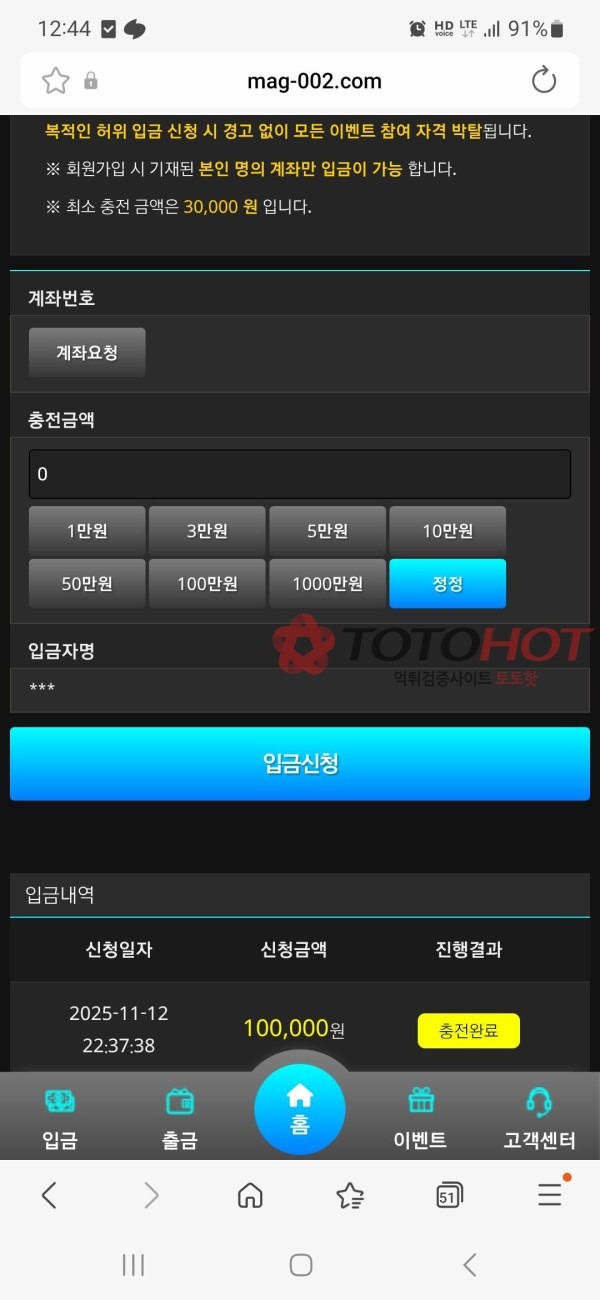Go to 홈 from bottom navigation
Viewport: 600px width, 1300px height.
[x=300, y=1110]
